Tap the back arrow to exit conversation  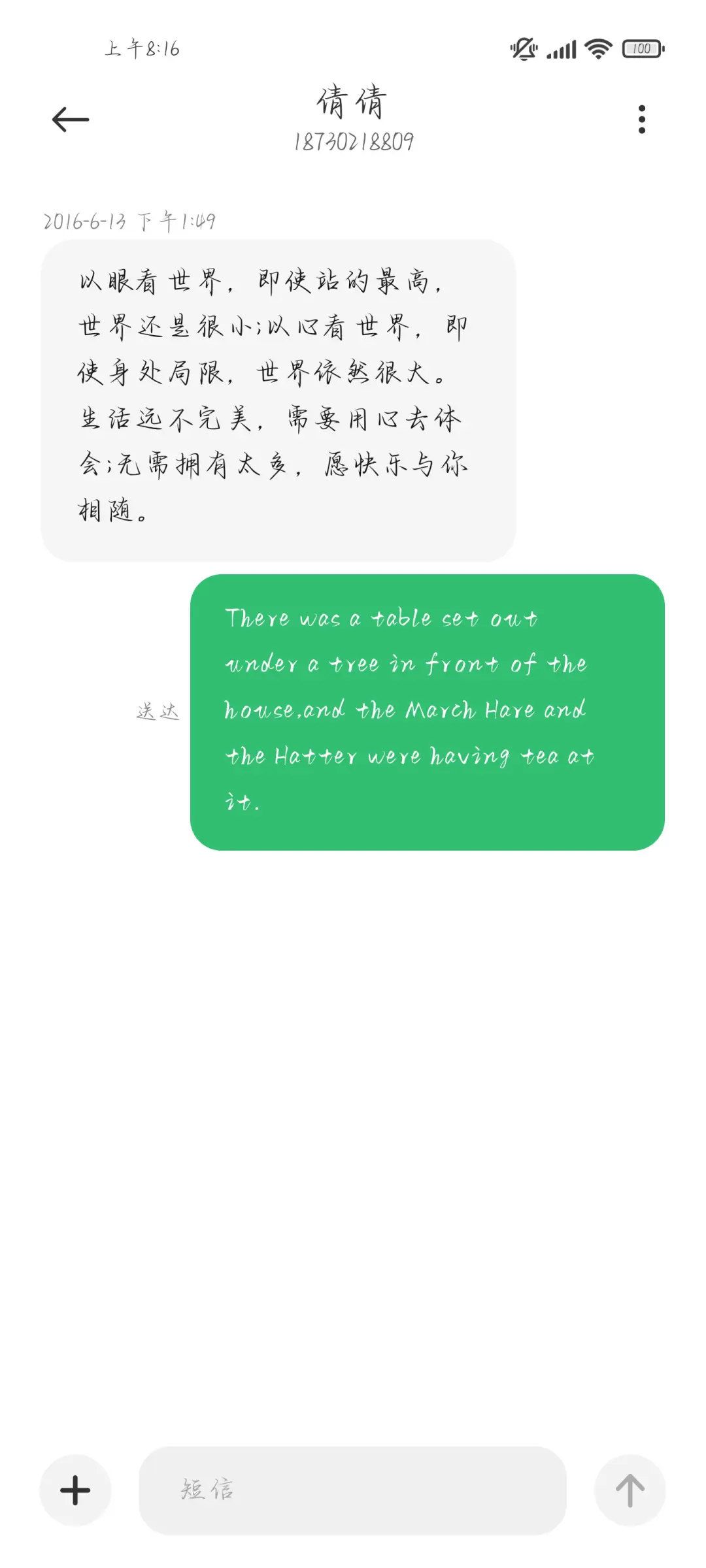[69, 119]
